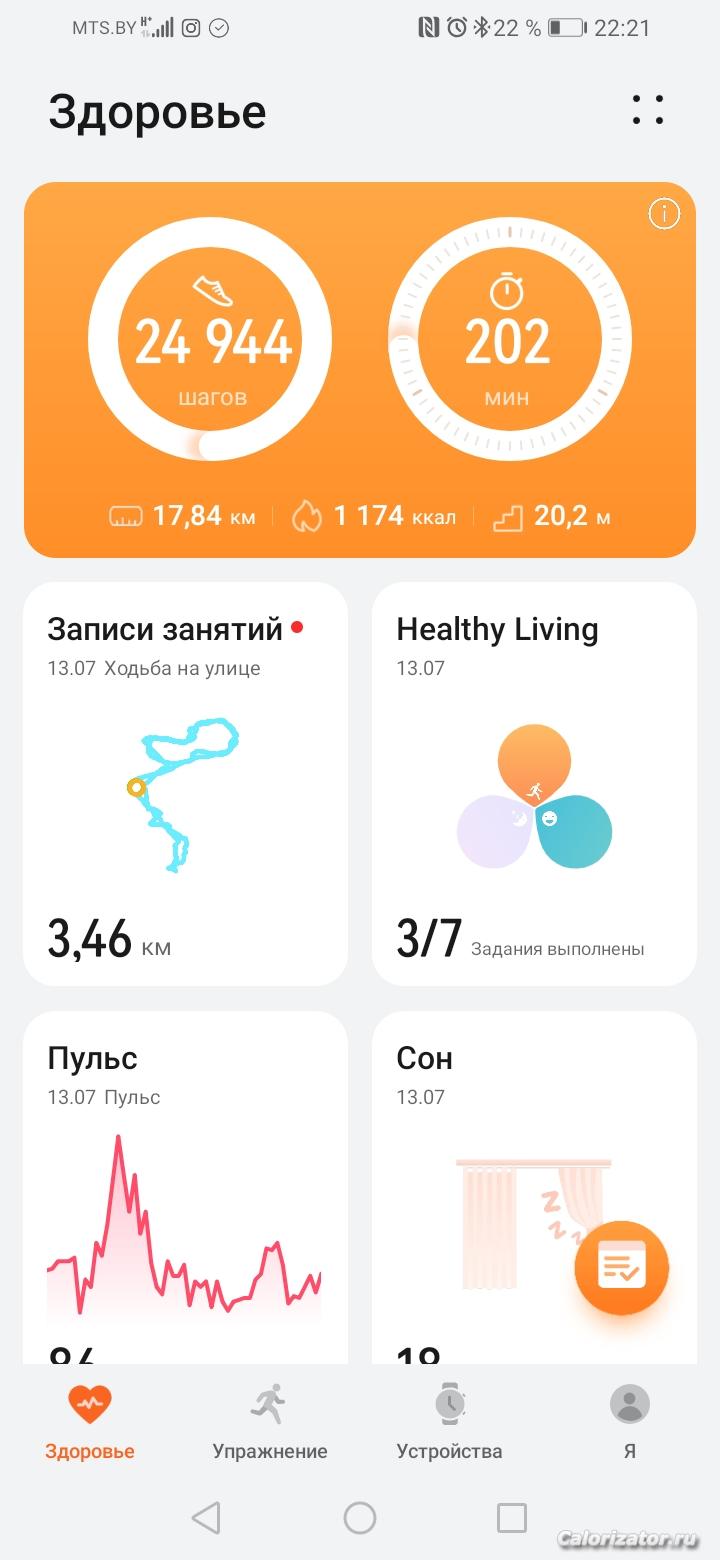Open the four-dot menu beside Здоровье
This screenshot has width=720, height=1560.
click(648, 110)
